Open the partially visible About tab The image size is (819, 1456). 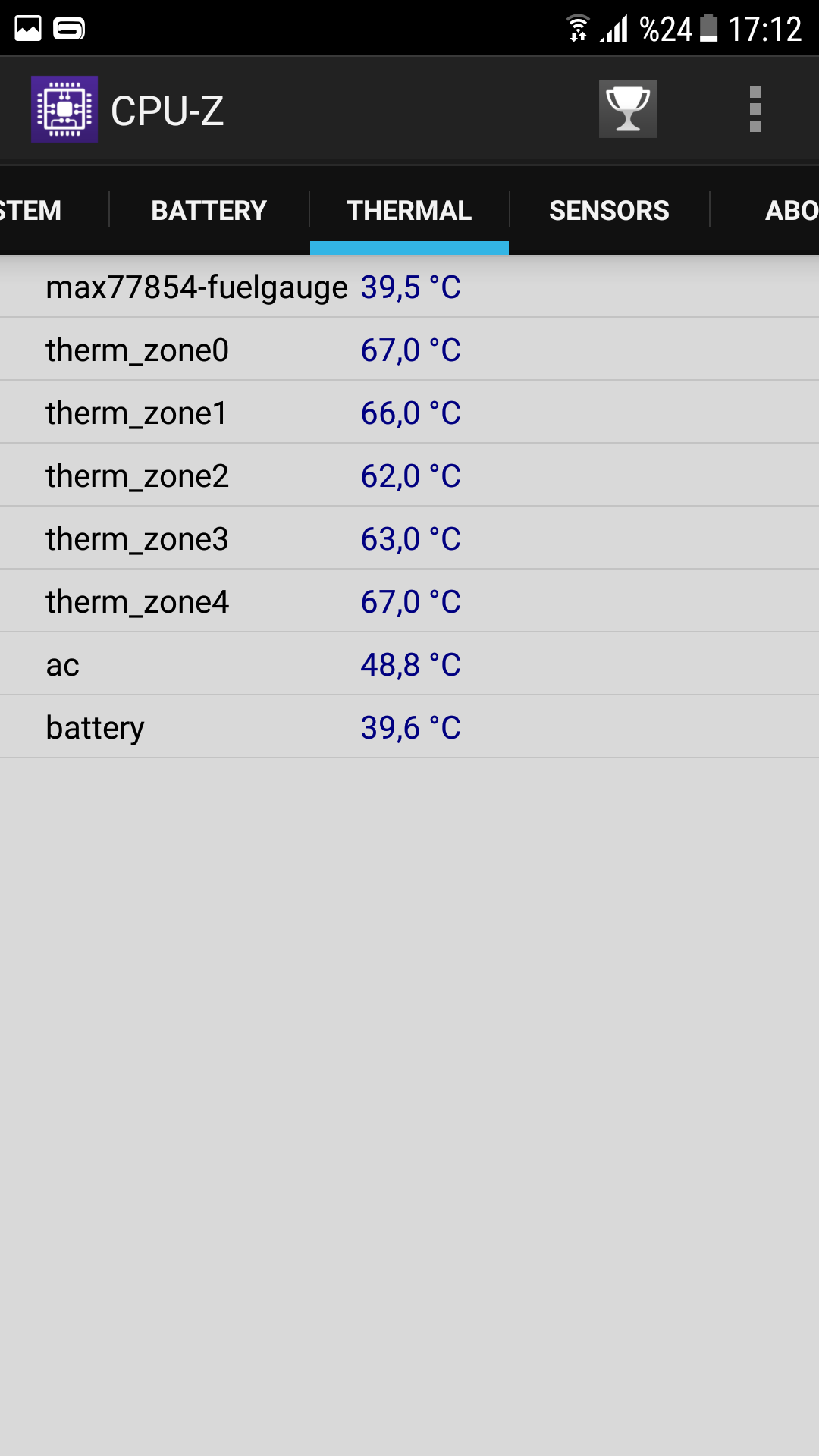point(789,210)
